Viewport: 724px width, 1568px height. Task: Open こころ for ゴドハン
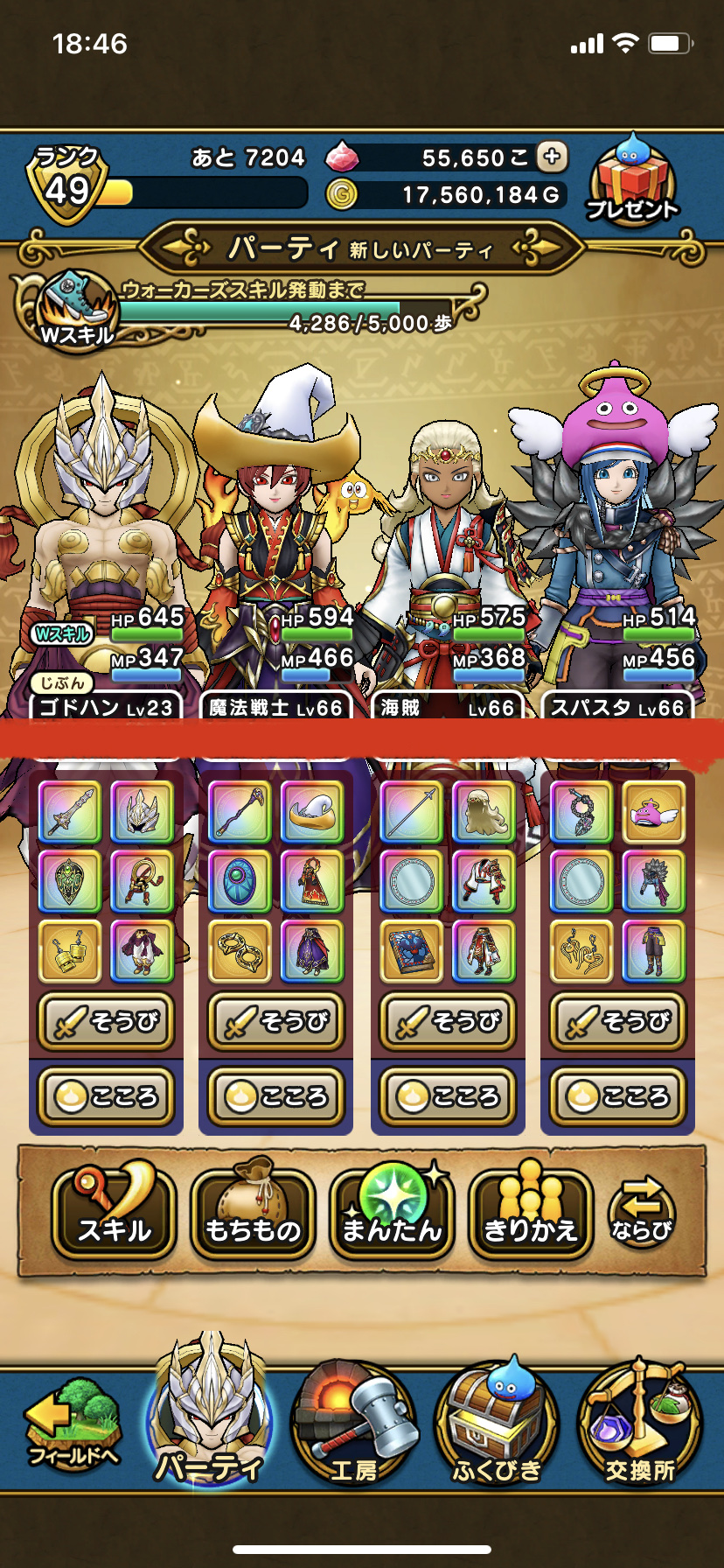click(106, 1095)
